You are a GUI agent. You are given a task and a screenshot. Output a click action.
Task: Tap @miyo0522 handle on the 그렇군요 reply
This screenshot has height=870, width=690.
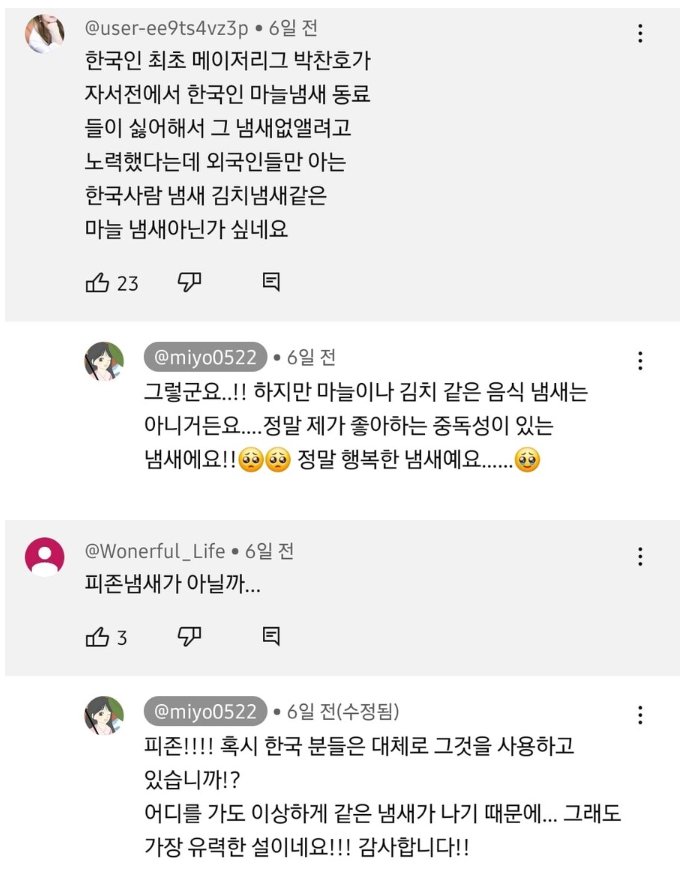(x=206, y=357)
